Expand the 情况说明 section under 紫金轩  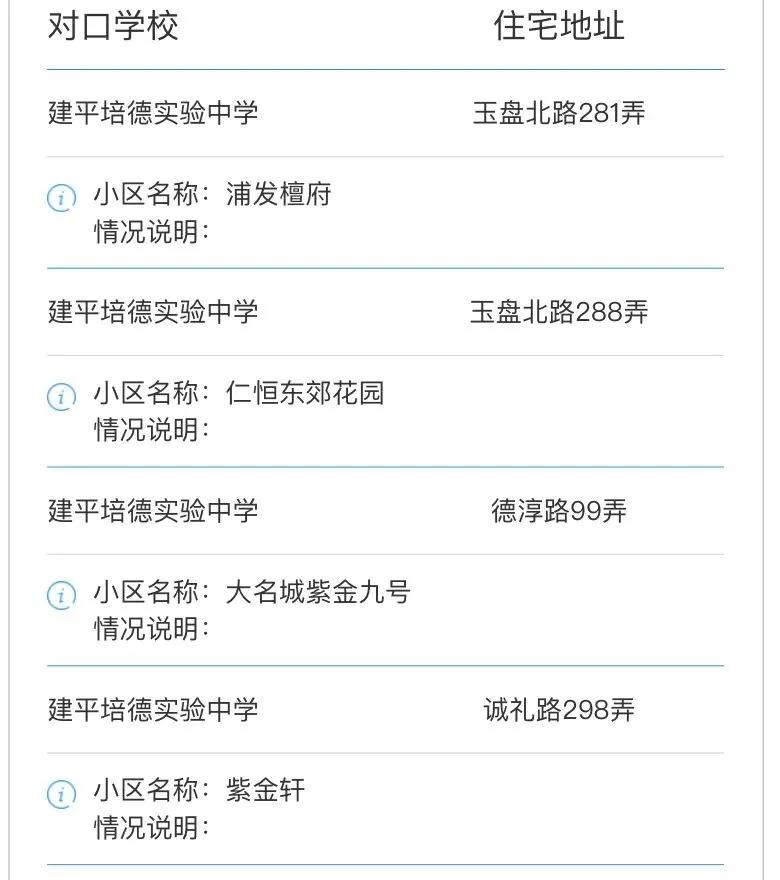(134, 829)
